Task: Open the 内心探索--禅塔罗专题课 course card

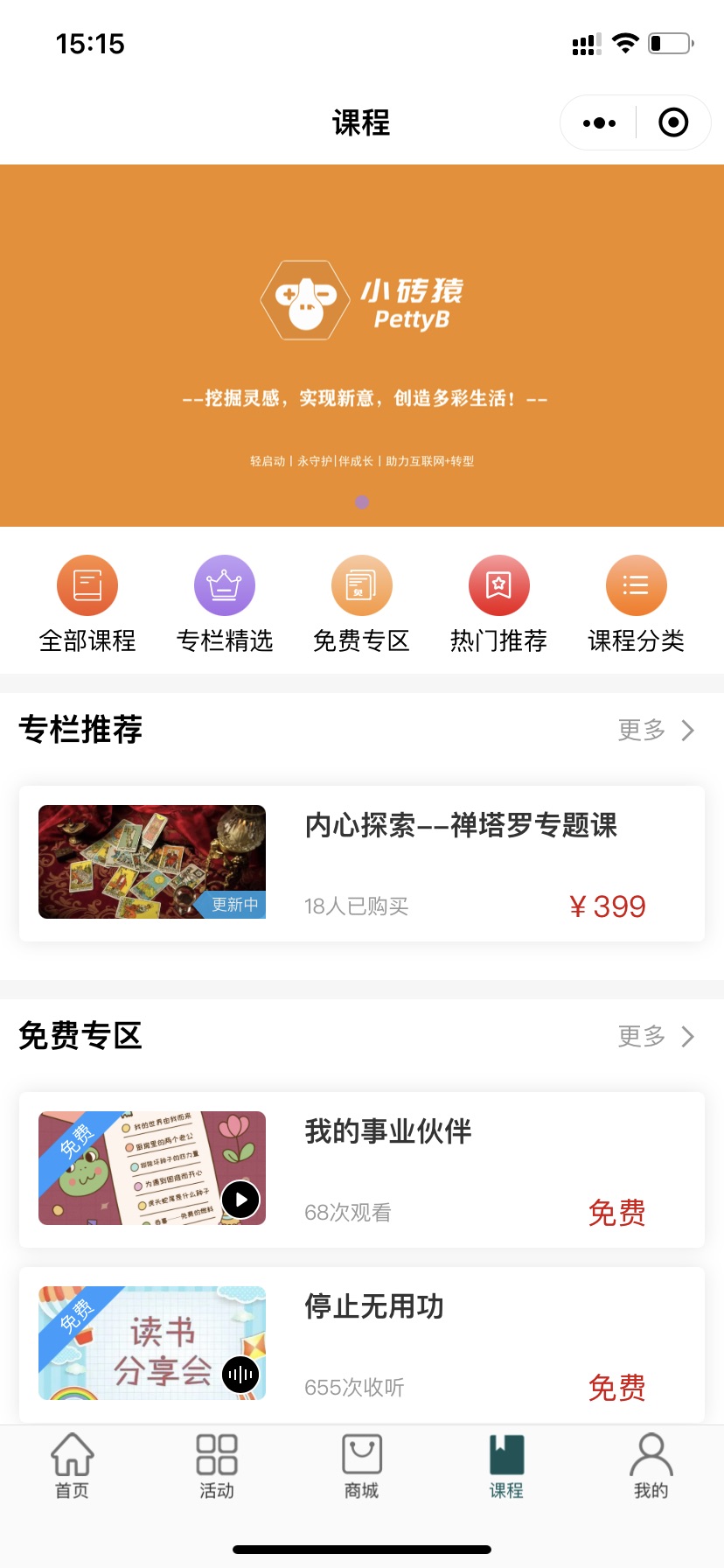Action: click(x=362, y=864)
